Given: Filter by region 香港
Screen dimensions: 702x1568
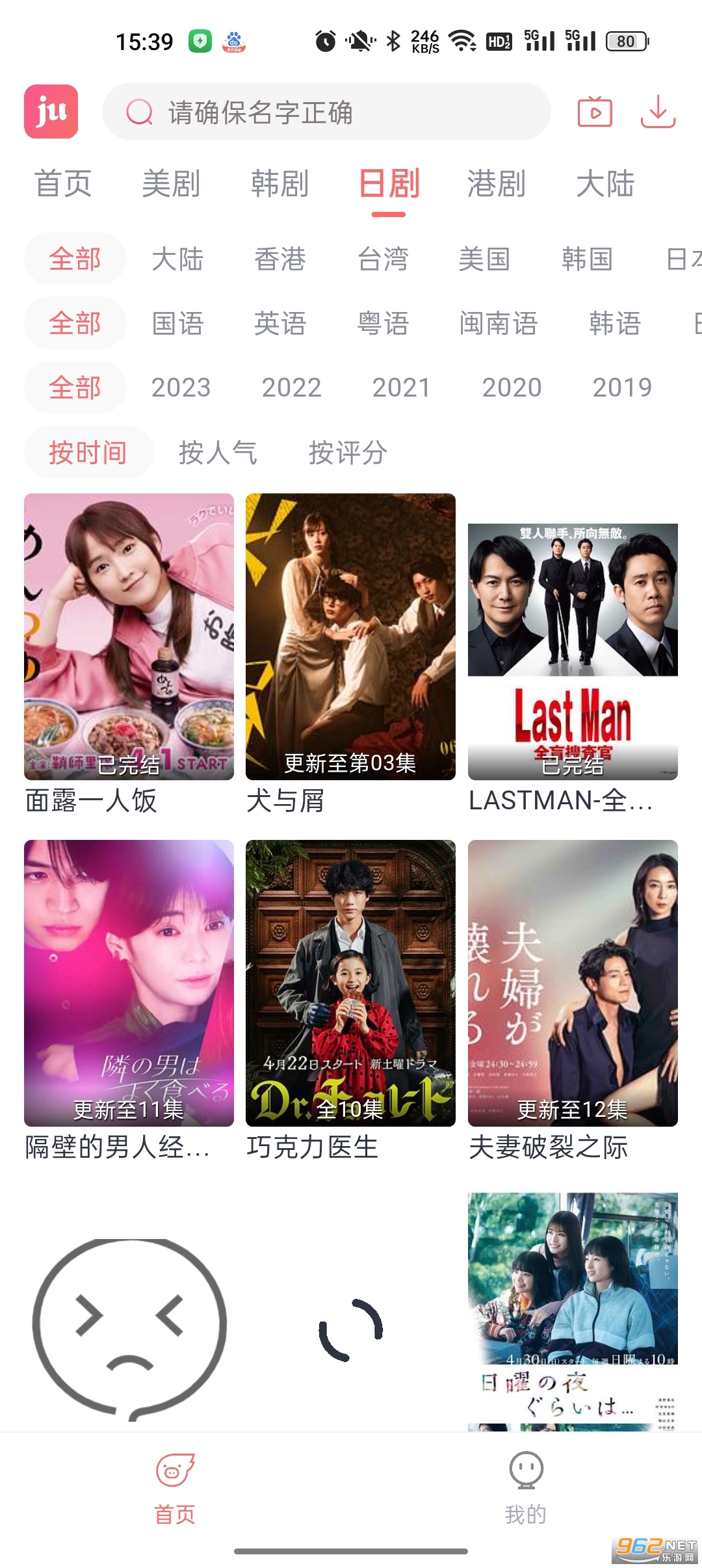Looking at the screenshot, I should 279,259.
